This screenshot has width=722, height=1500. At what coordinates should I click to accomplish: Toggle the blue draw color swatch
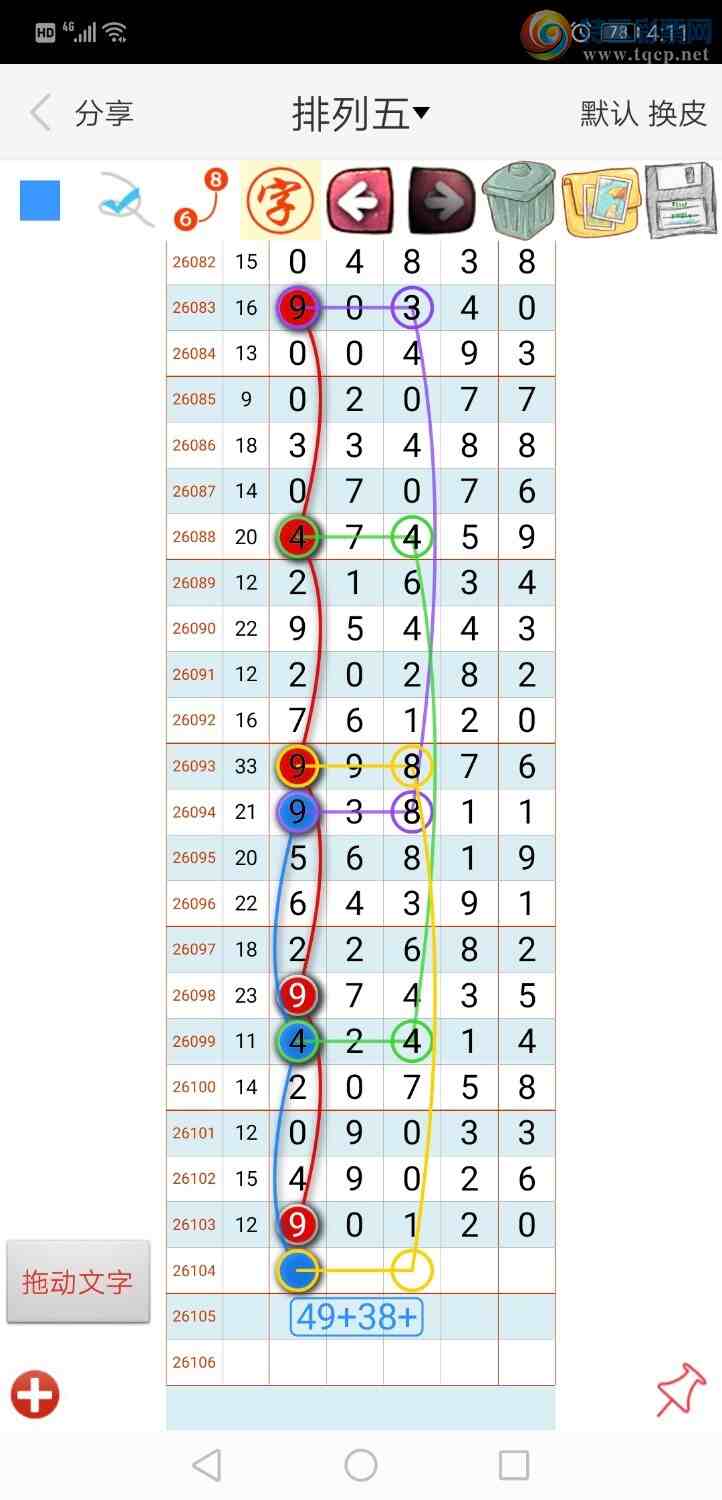pos(38,201)
